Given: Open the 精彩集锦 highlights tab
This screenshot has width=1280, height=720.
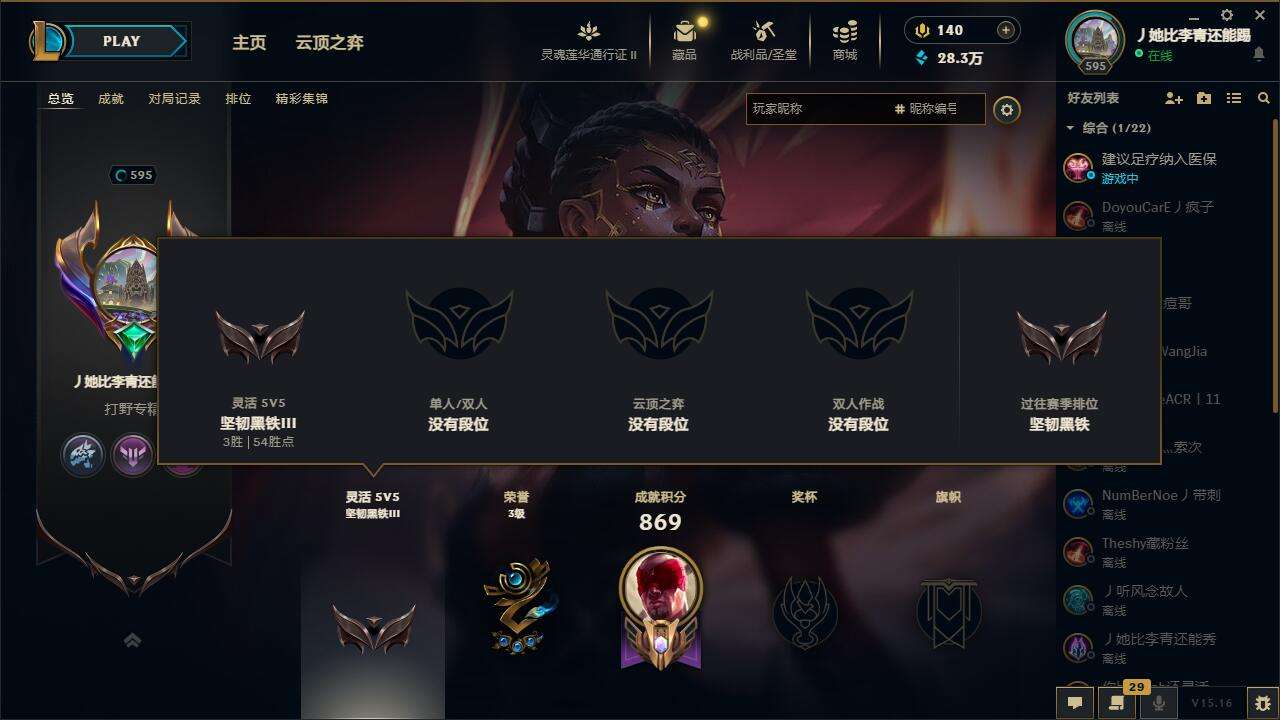Looking at the screenshot, I should click(x=301, y=99).
